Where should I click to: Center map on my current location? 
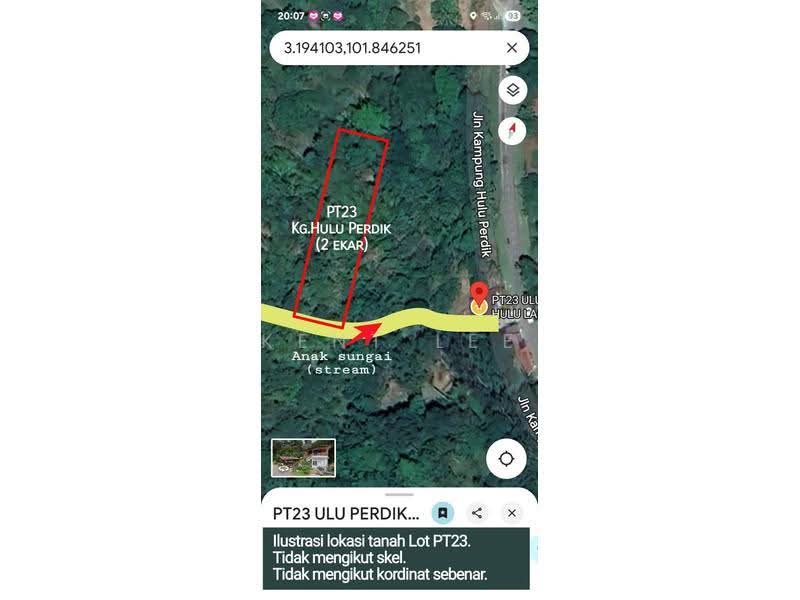[x=506, y=459]
